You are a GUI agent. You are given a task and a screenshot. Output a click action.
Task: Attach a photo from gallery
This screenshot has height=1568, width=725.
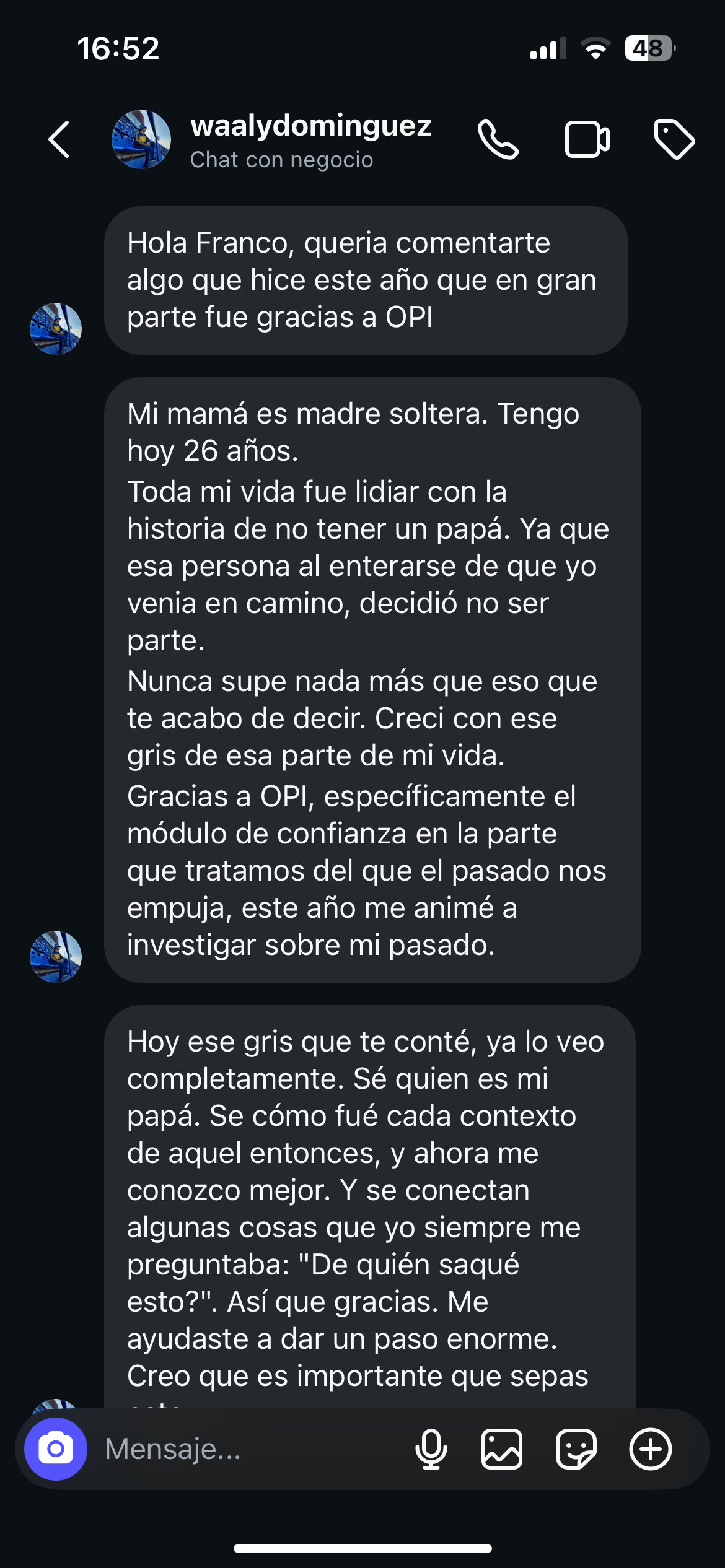click(502, 1449)
